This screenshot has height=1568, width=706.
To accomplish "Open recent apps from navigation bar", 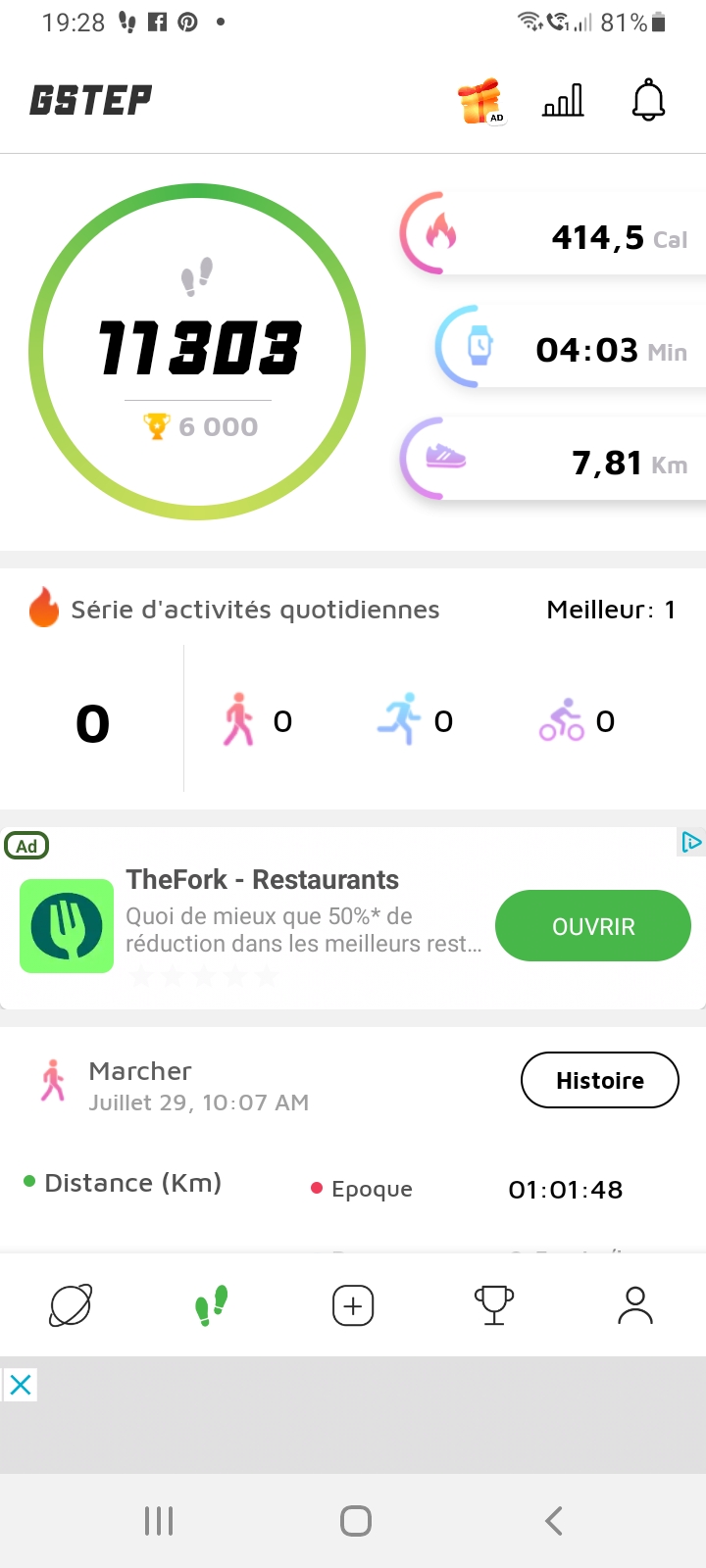I will click(159, 1521).
